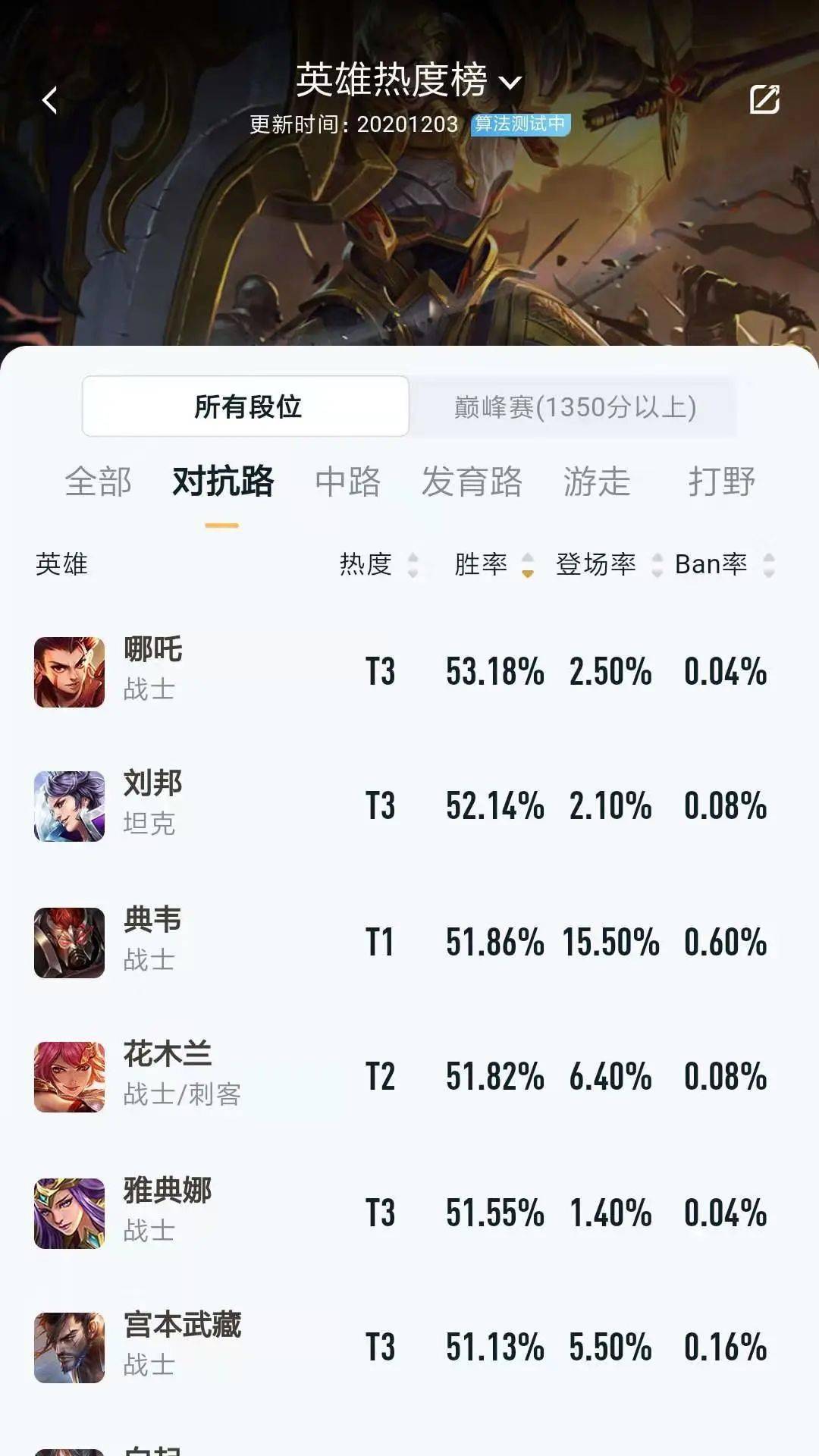Tap the share icon at top right
819x1456 pixels.
pyautogui.click(x=764, y=100)
